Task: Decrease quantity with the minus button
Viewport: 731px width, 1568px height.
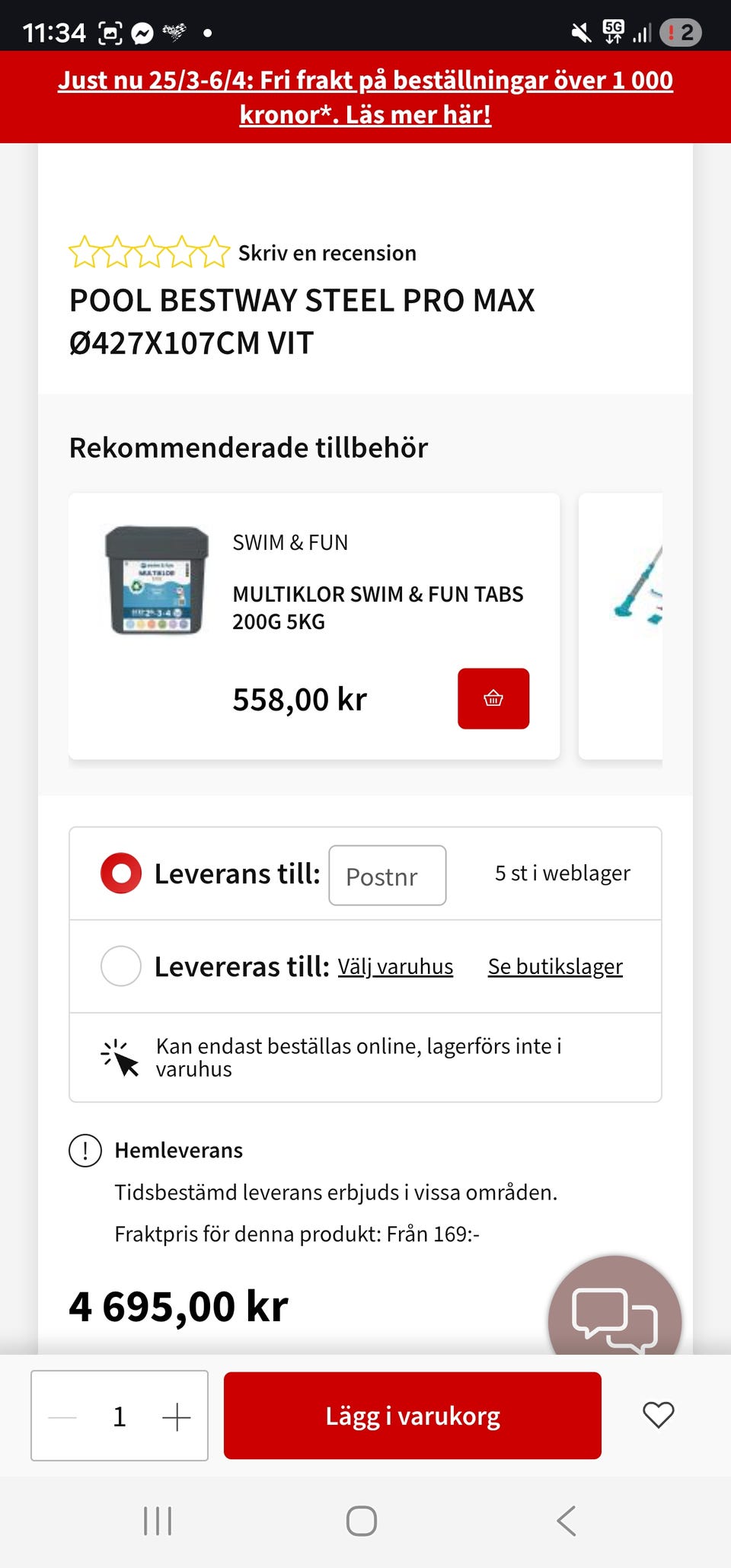Action: (x=62, y=1416)
